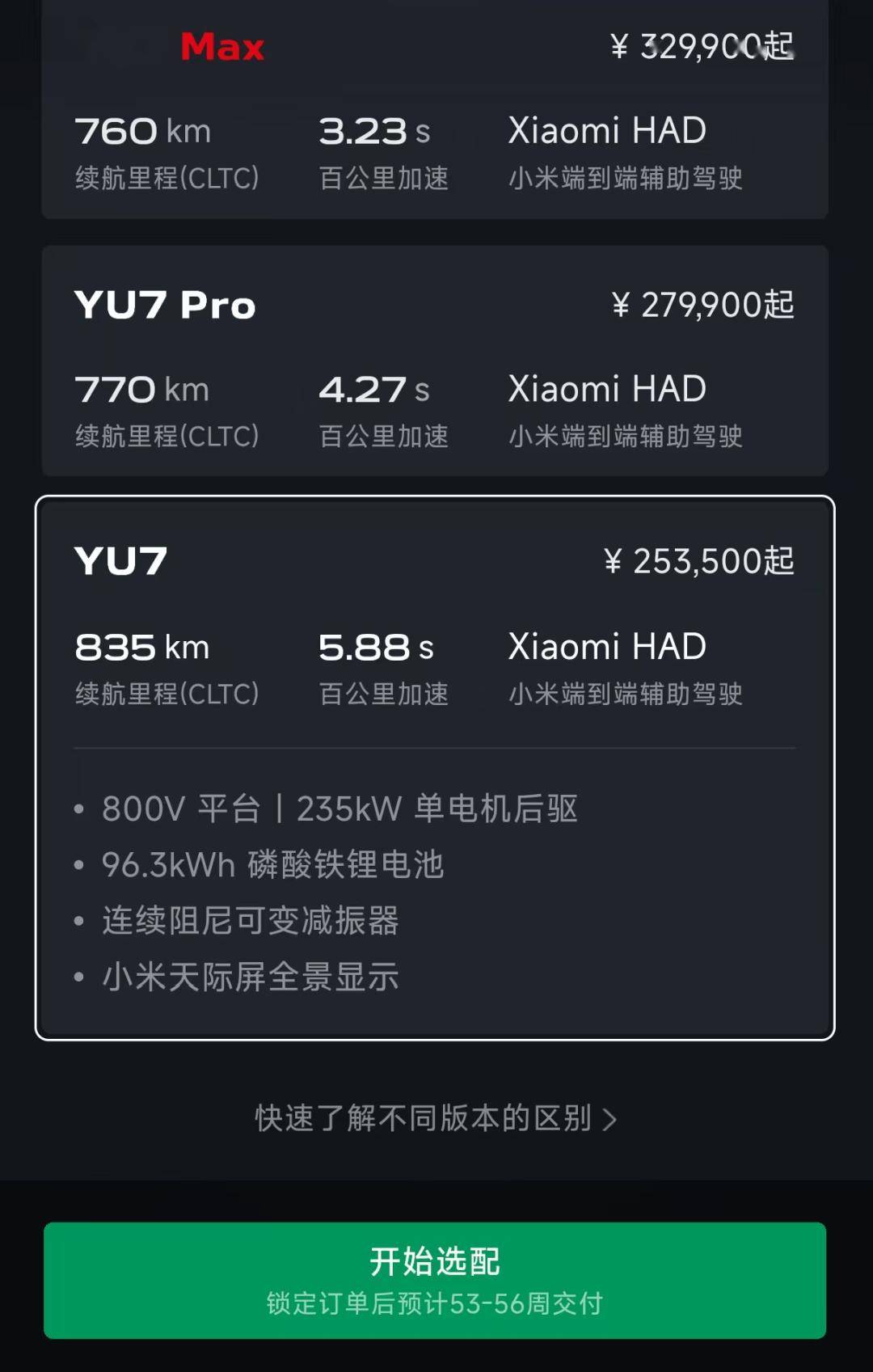Click Xiaomi HAD label on YU7 card
The height and width of the screenshot is (1372, 873).
tap(607, 646)
